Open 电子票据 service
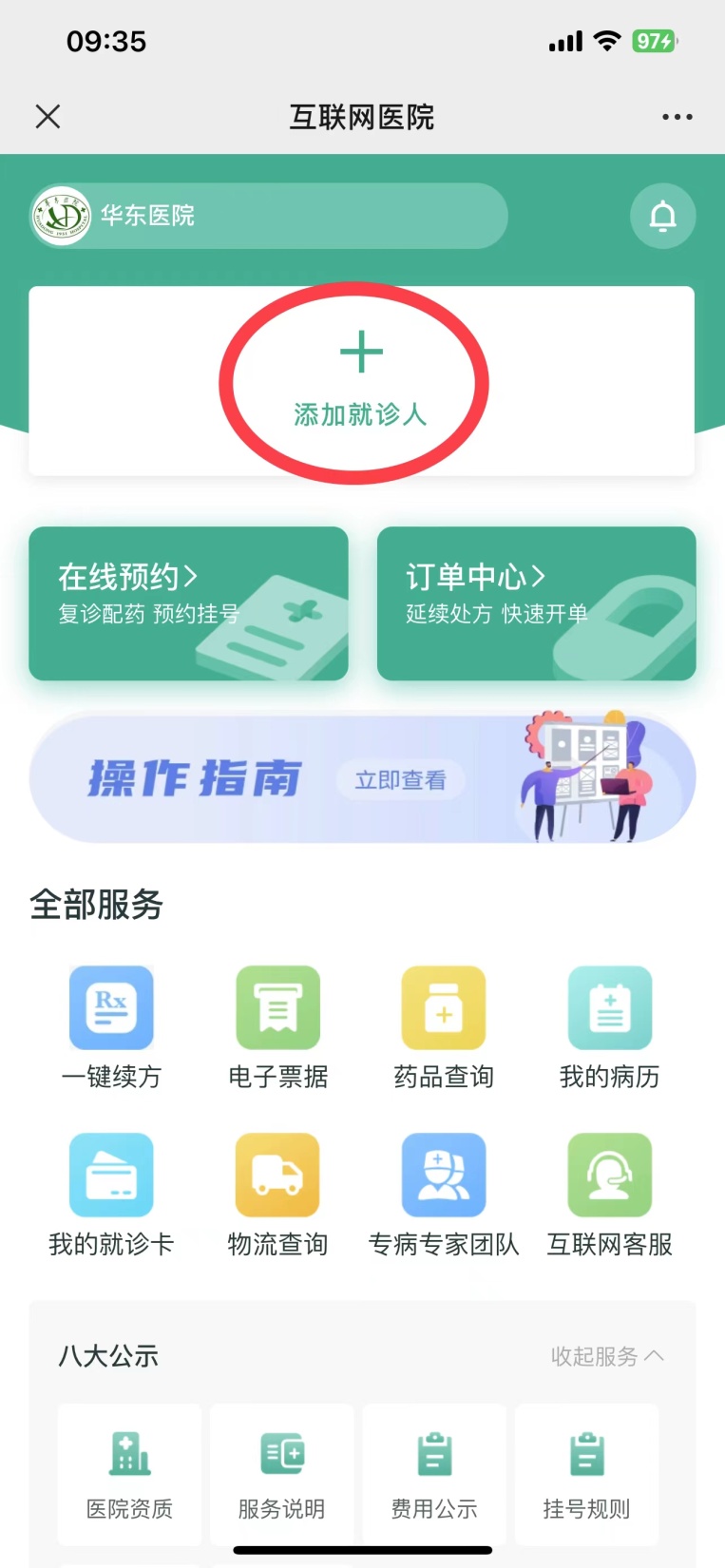 [x=277, y=1027]
